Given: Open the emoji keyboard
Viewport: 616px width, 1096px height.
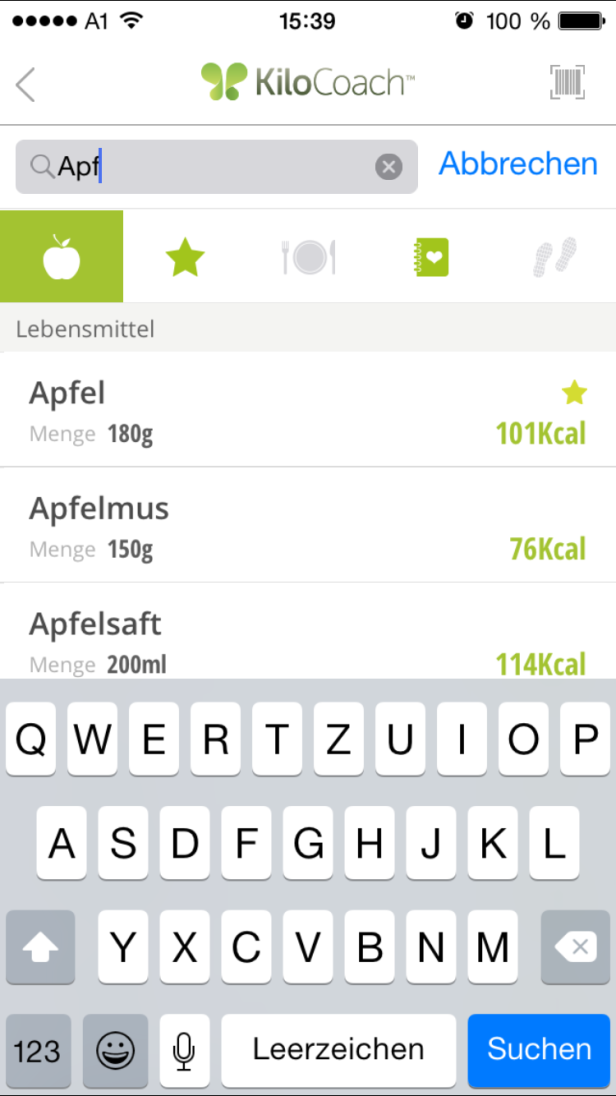Looking at the screenshot, I should [115, 1050].
